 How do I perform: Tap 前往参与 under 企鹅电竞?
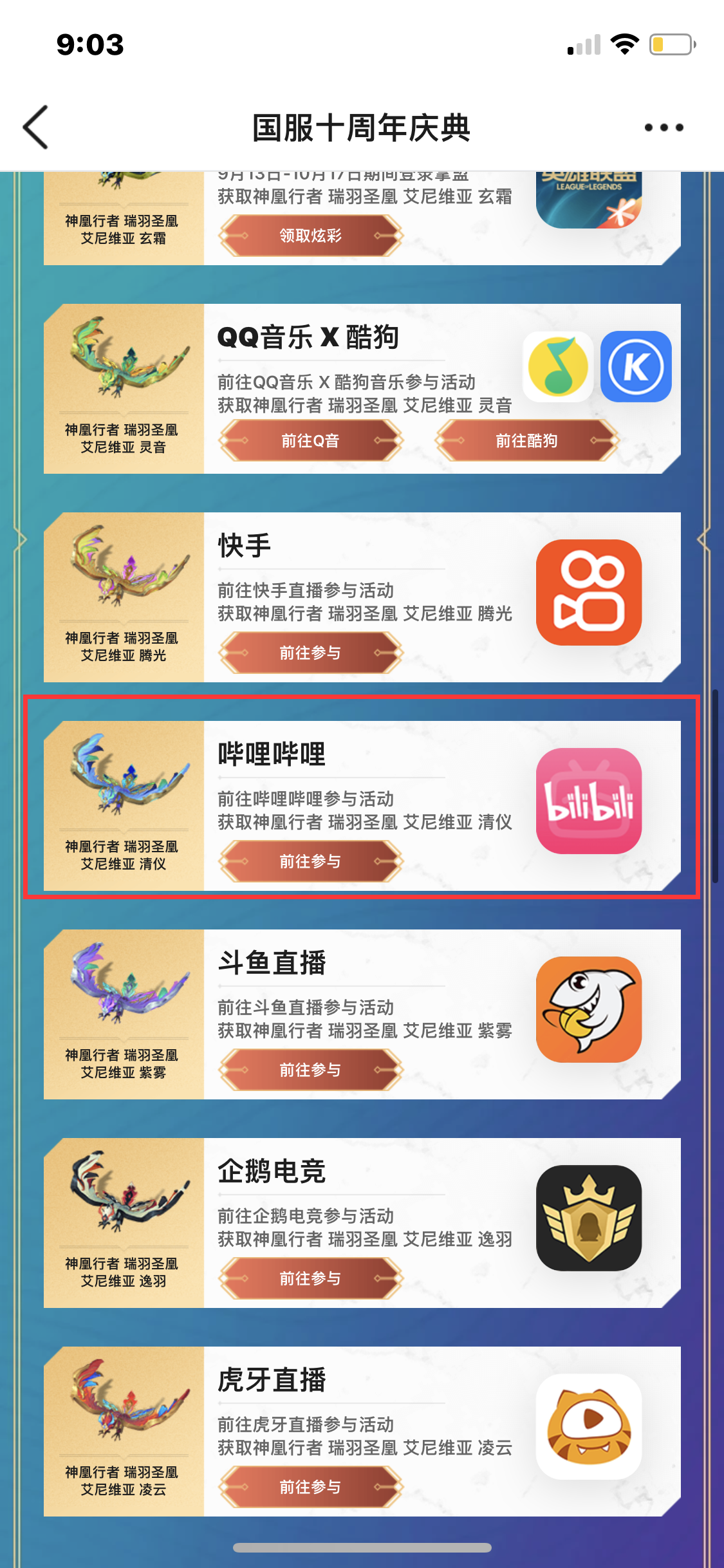click(310, 1278)
